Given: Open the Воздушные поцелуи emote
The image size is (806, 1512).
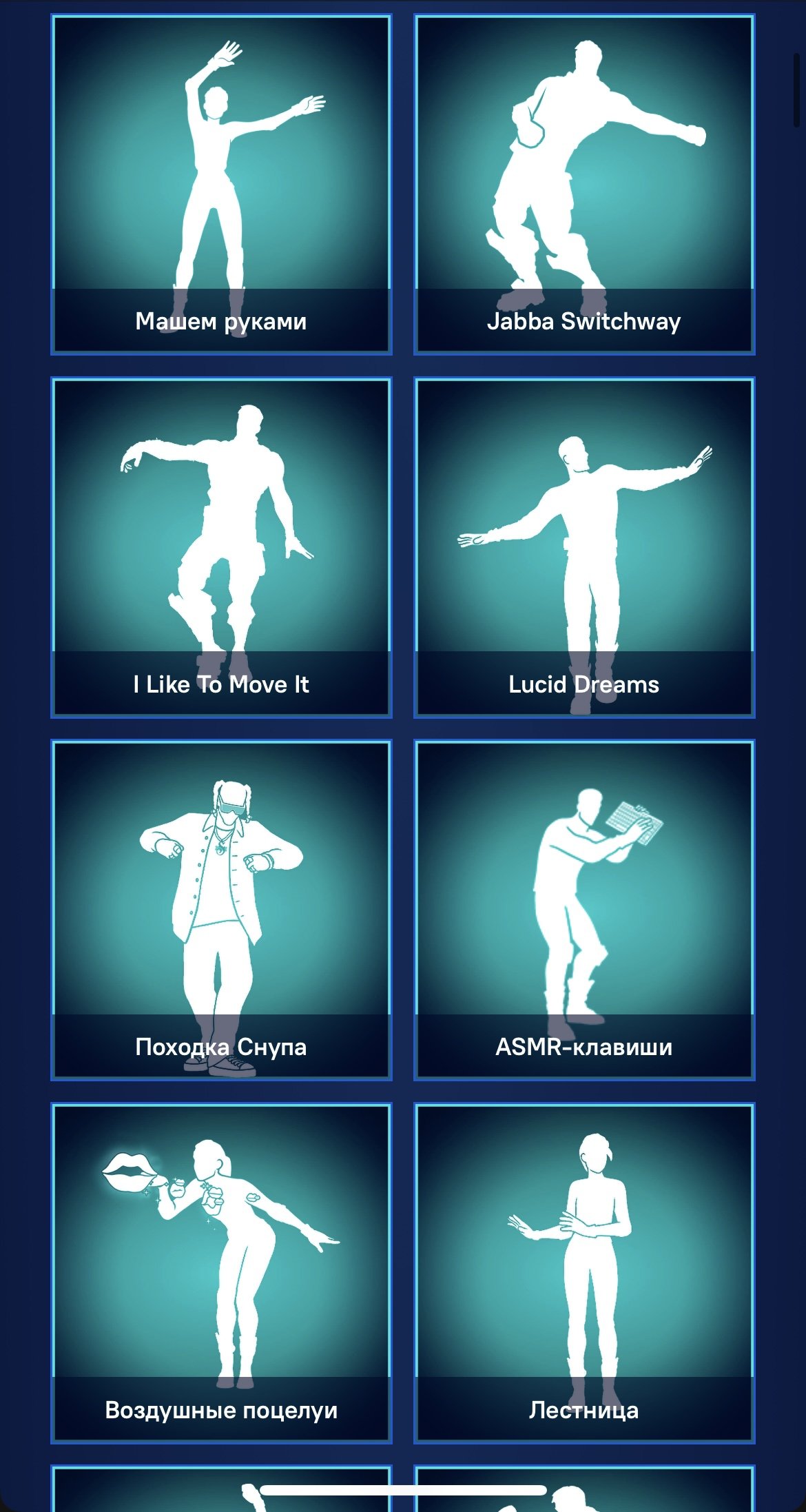Looking at the screenshot, I should pyautogui.click(x=221, y=1272).
